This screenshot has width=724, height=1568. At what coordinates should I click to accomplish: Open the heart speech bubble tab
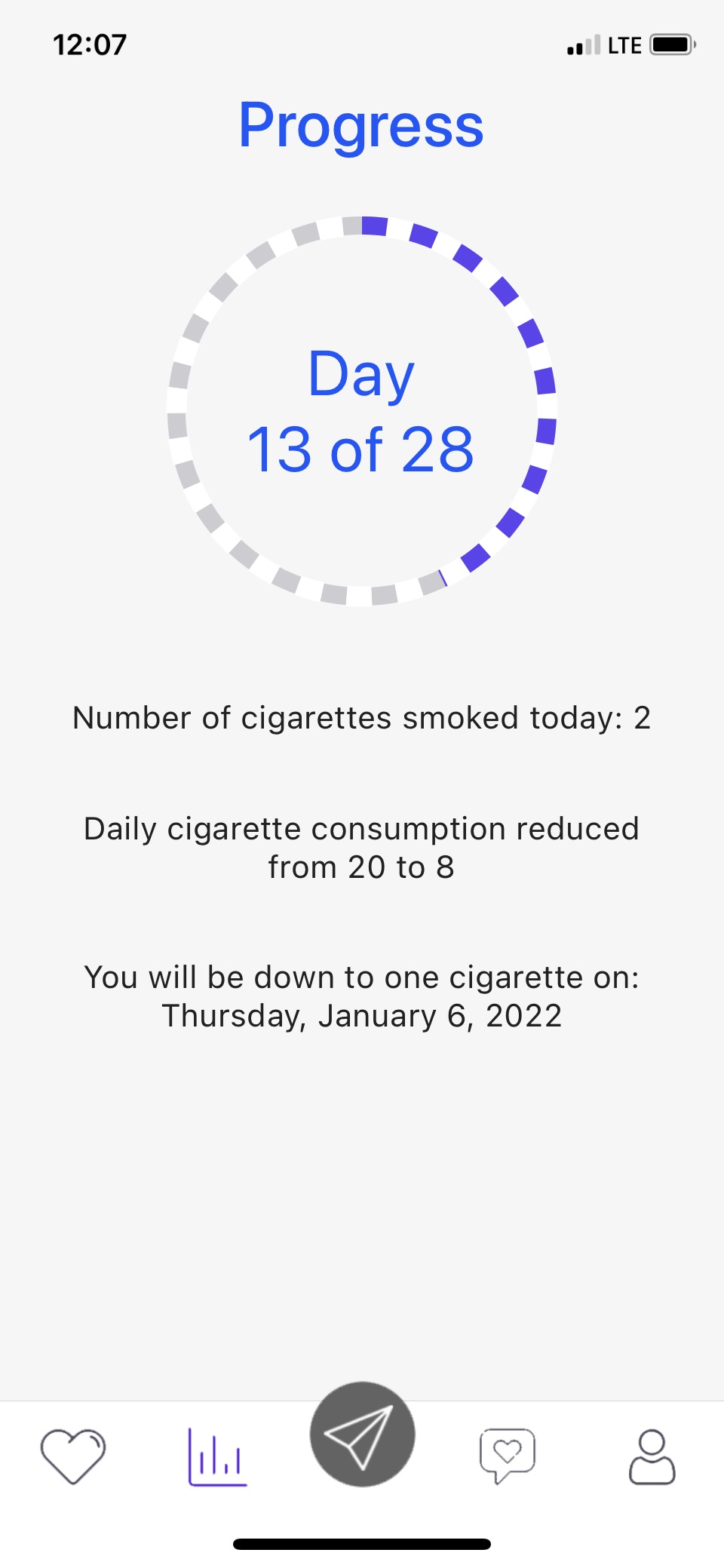(x=507, y=1455)
